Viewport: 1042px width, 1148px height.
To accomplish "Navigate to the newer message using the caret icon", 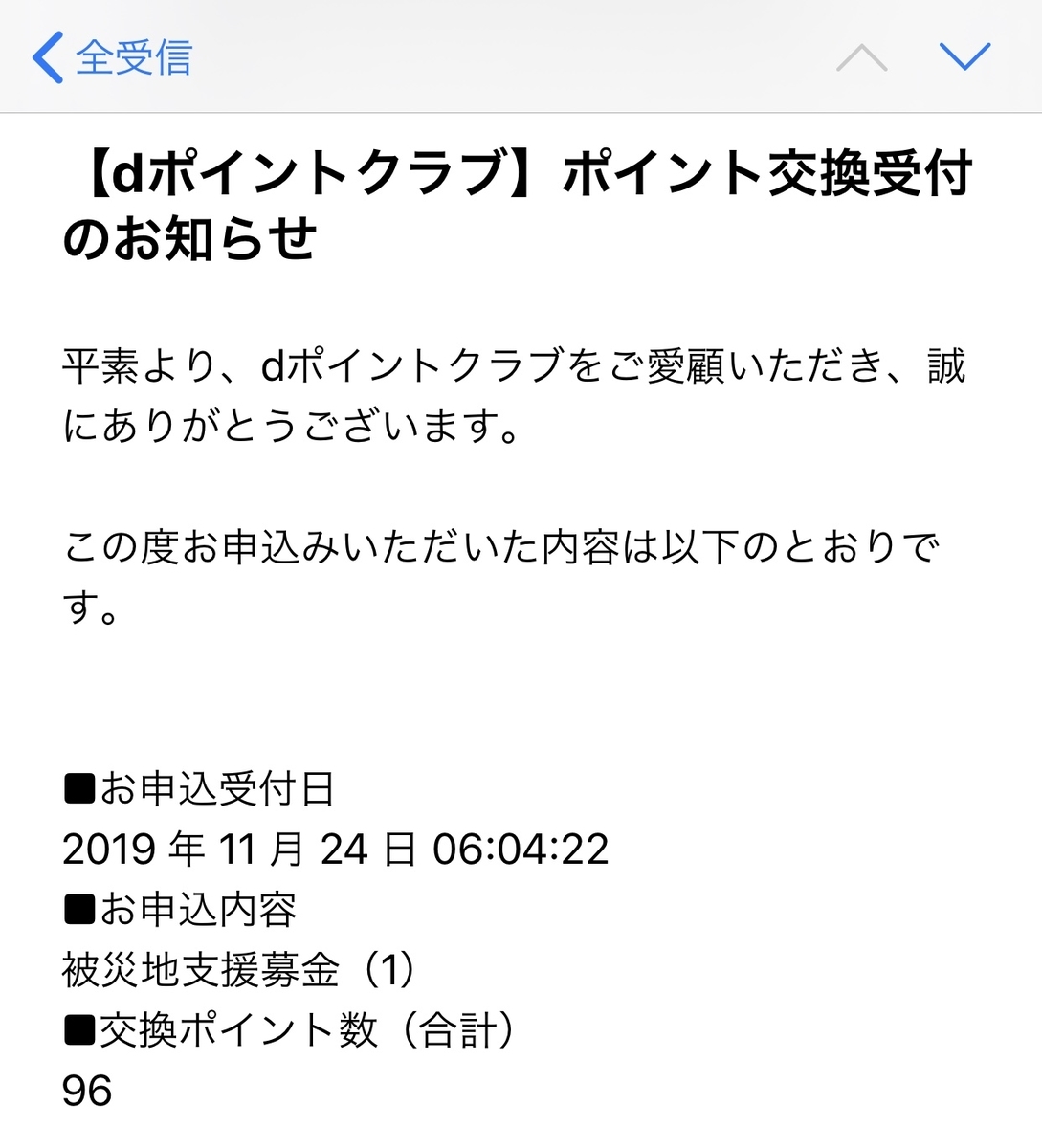I will [x=861, y=59].
